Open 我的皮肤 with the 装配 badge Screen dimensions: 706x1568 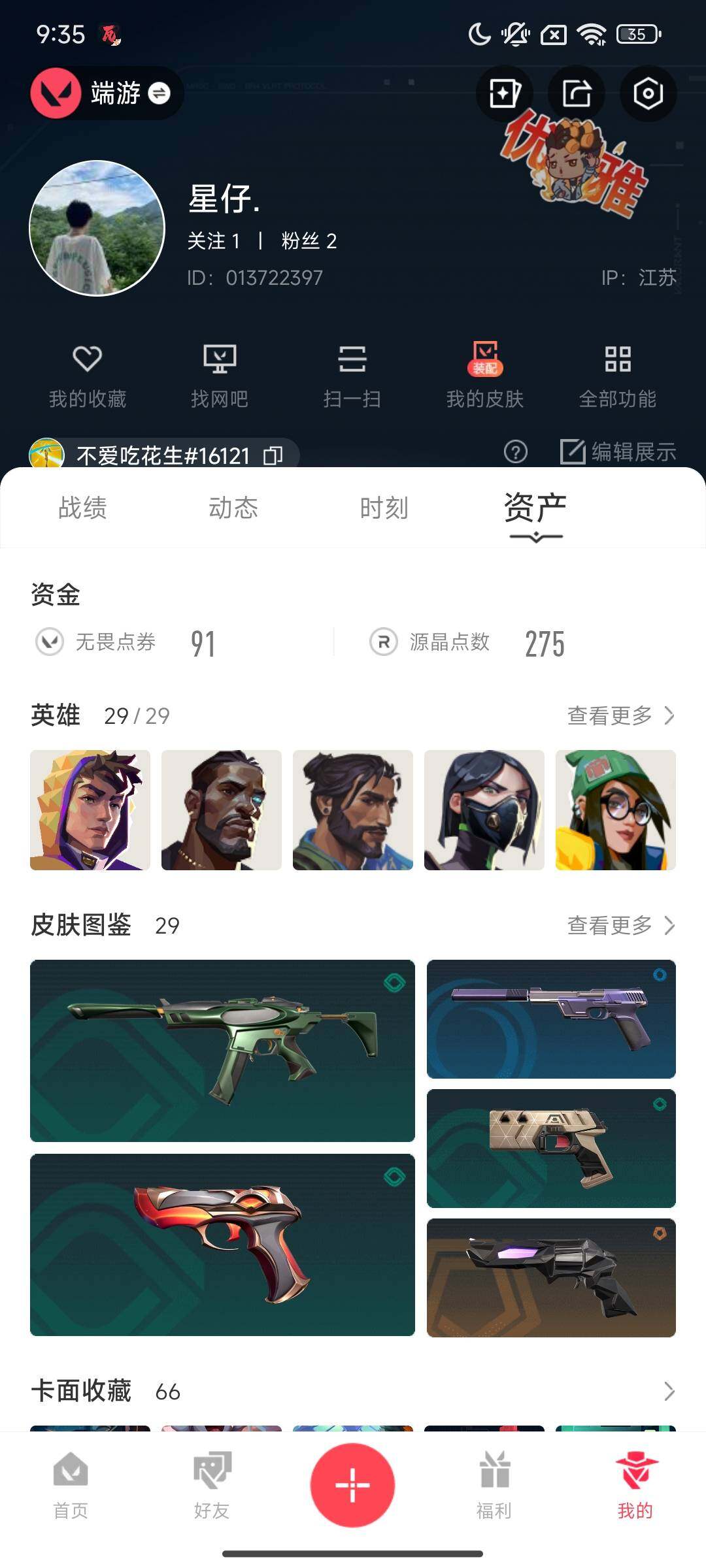(487, 376)
